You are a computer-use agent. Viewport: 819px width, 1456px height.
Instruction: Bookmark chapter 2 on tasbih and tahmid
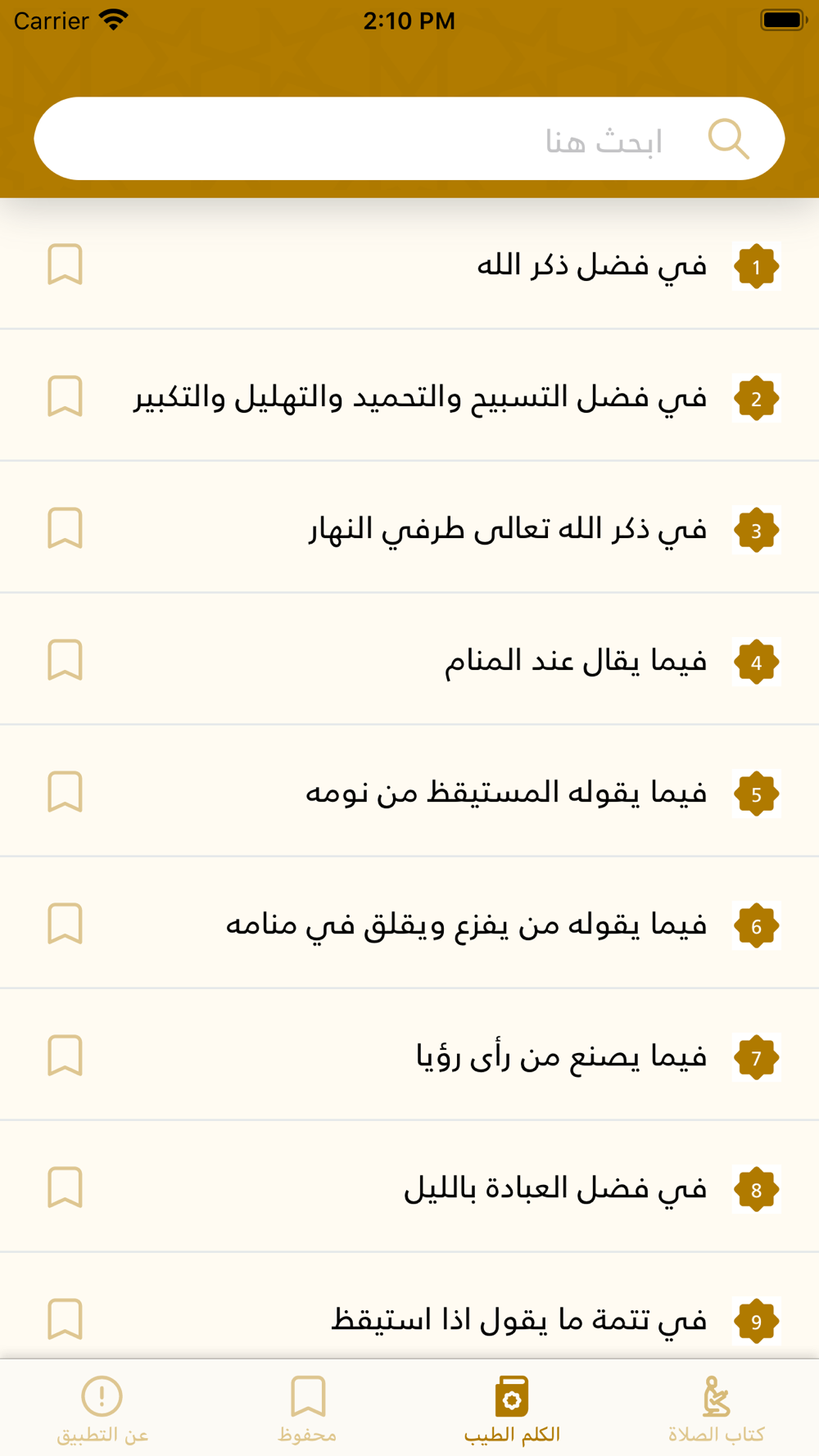(65, 396)
